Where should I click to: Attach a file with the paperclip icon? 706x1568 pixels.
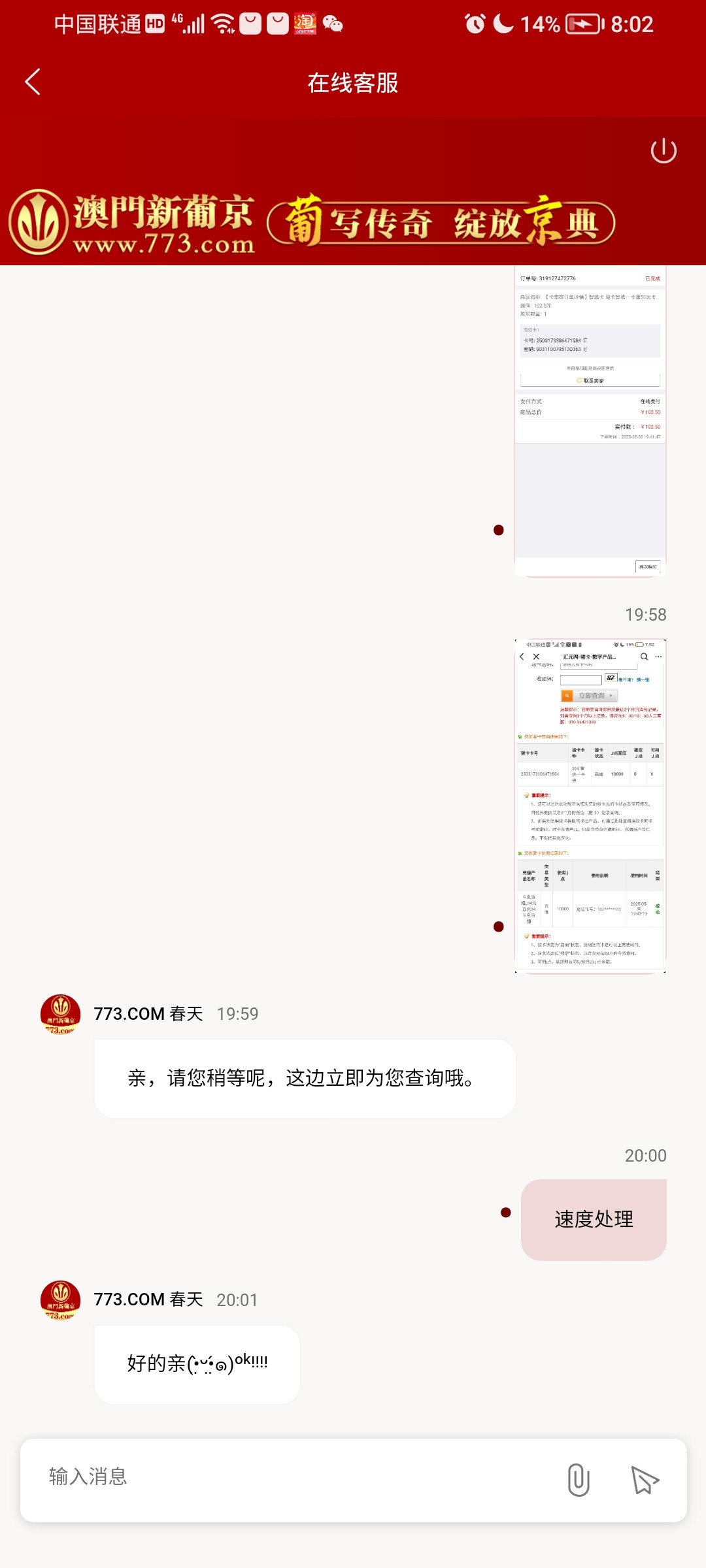579,1480
